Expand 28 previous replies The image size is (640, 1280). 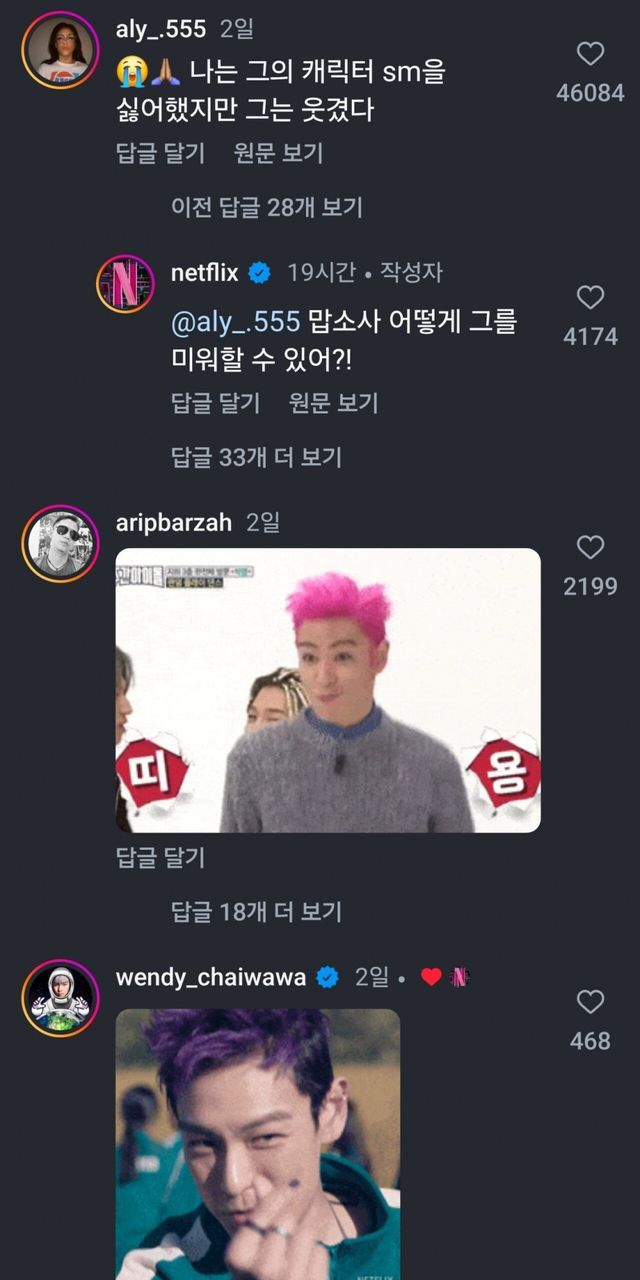(x=266, y=207)
